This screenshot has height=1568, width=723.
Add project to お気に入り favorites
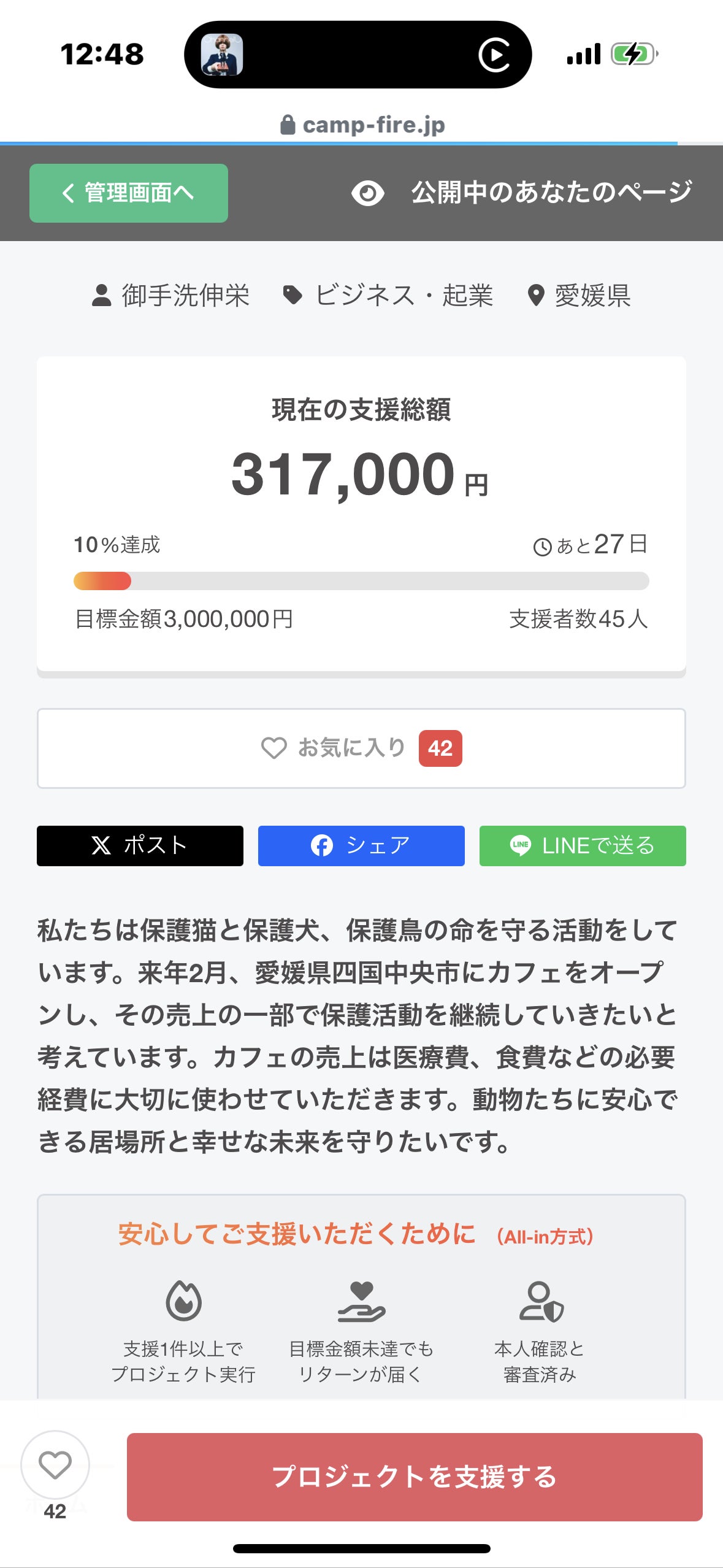361,748
